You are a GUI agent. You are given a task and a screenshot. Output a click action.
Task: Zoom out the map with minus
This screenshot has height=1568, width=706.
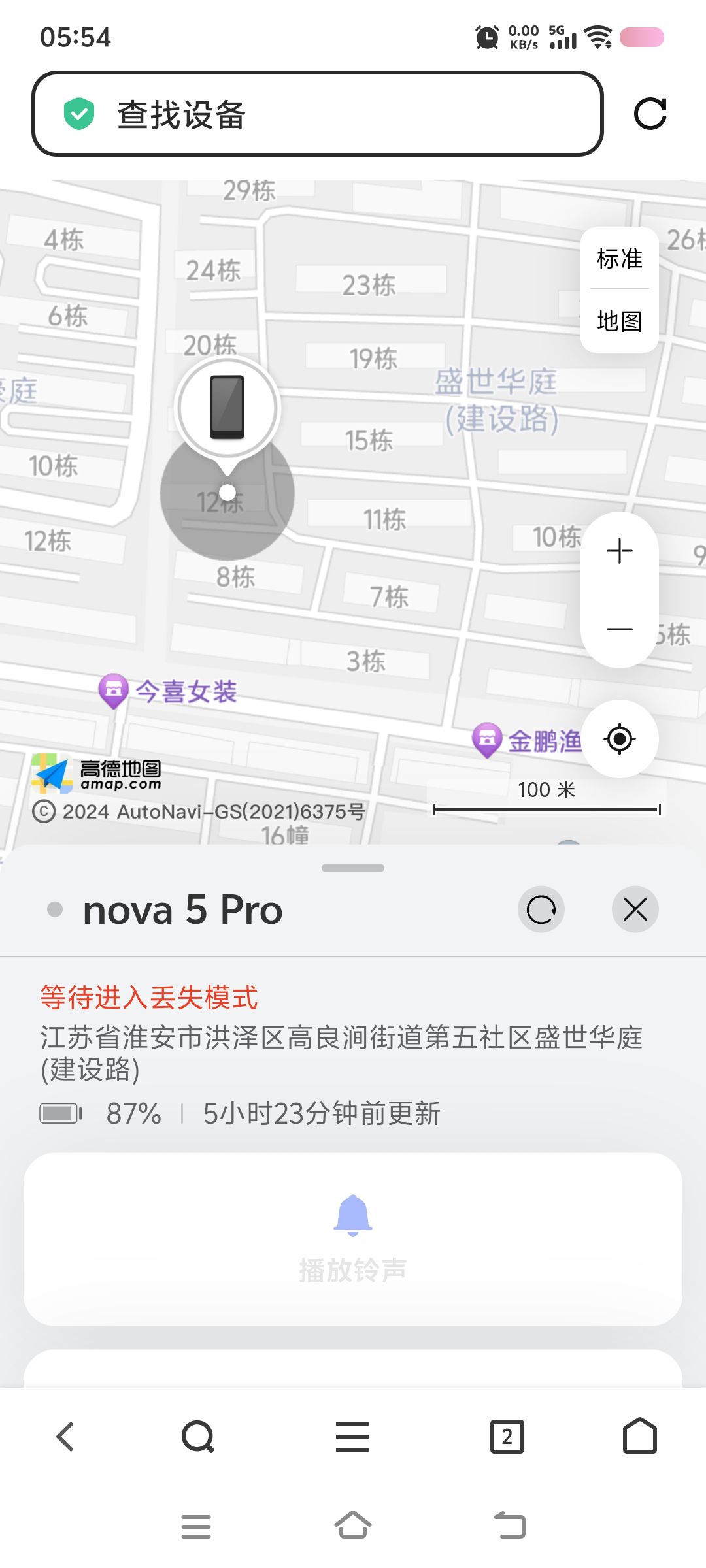coord(620,629)
